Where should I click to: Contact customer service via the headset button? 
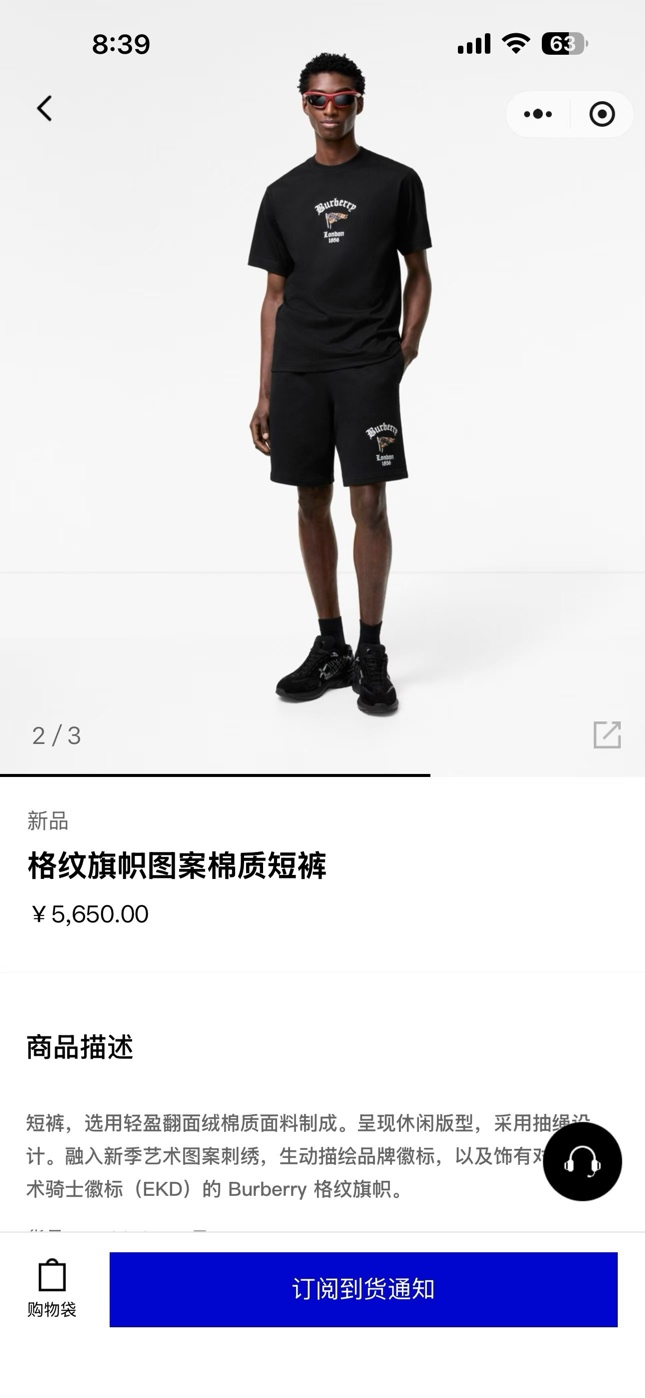click(x=583, y=1161)
